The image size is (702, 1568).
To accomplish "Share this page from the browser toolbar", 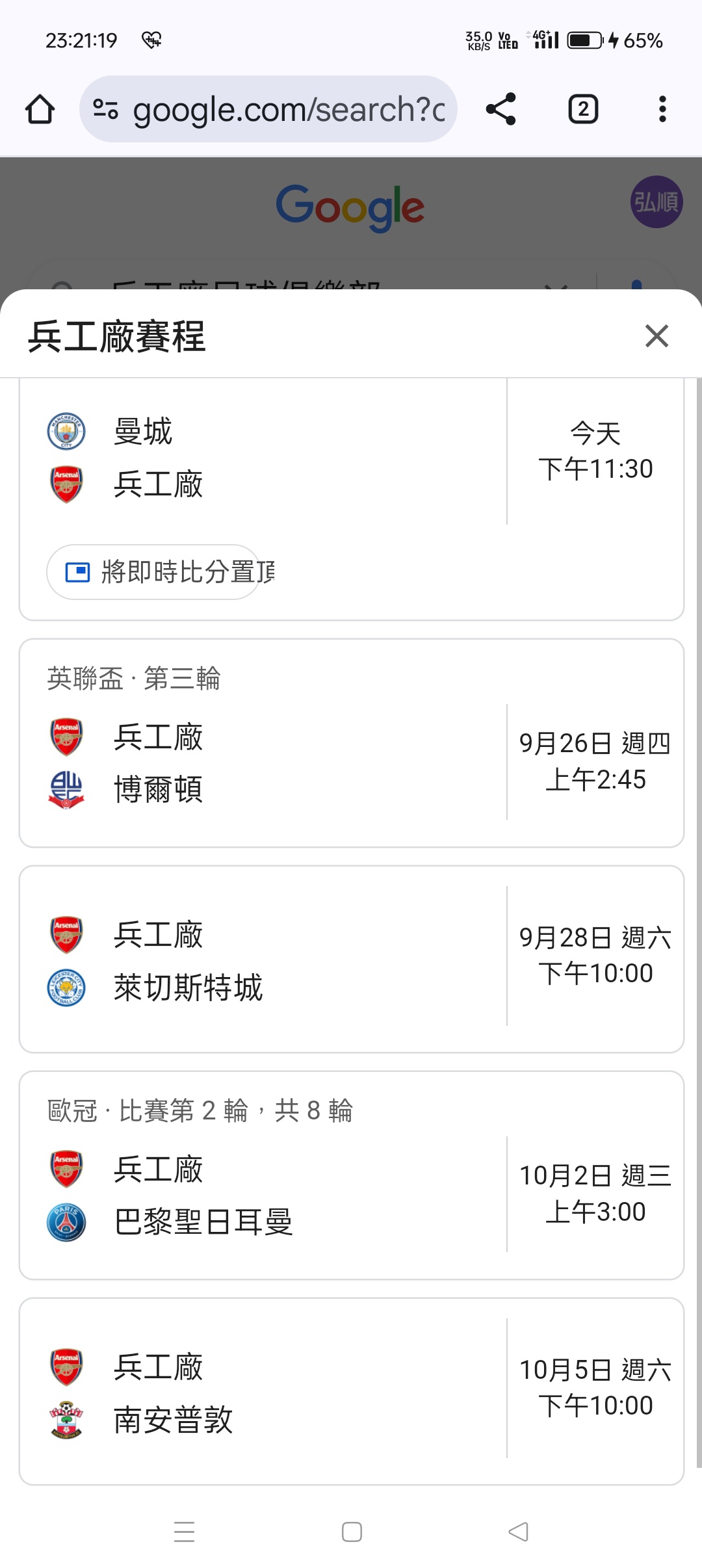I will click(501, 109).
